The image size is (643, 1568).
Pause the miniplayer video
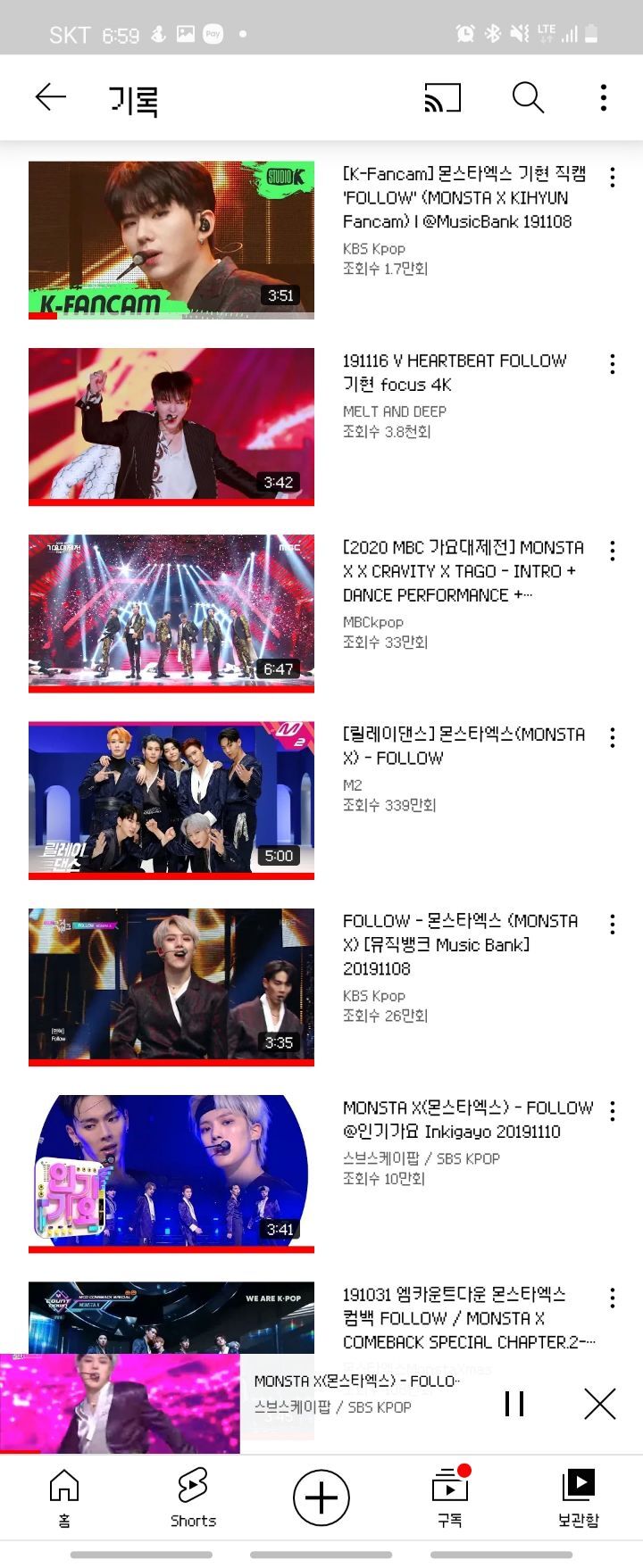point(514,1404)
